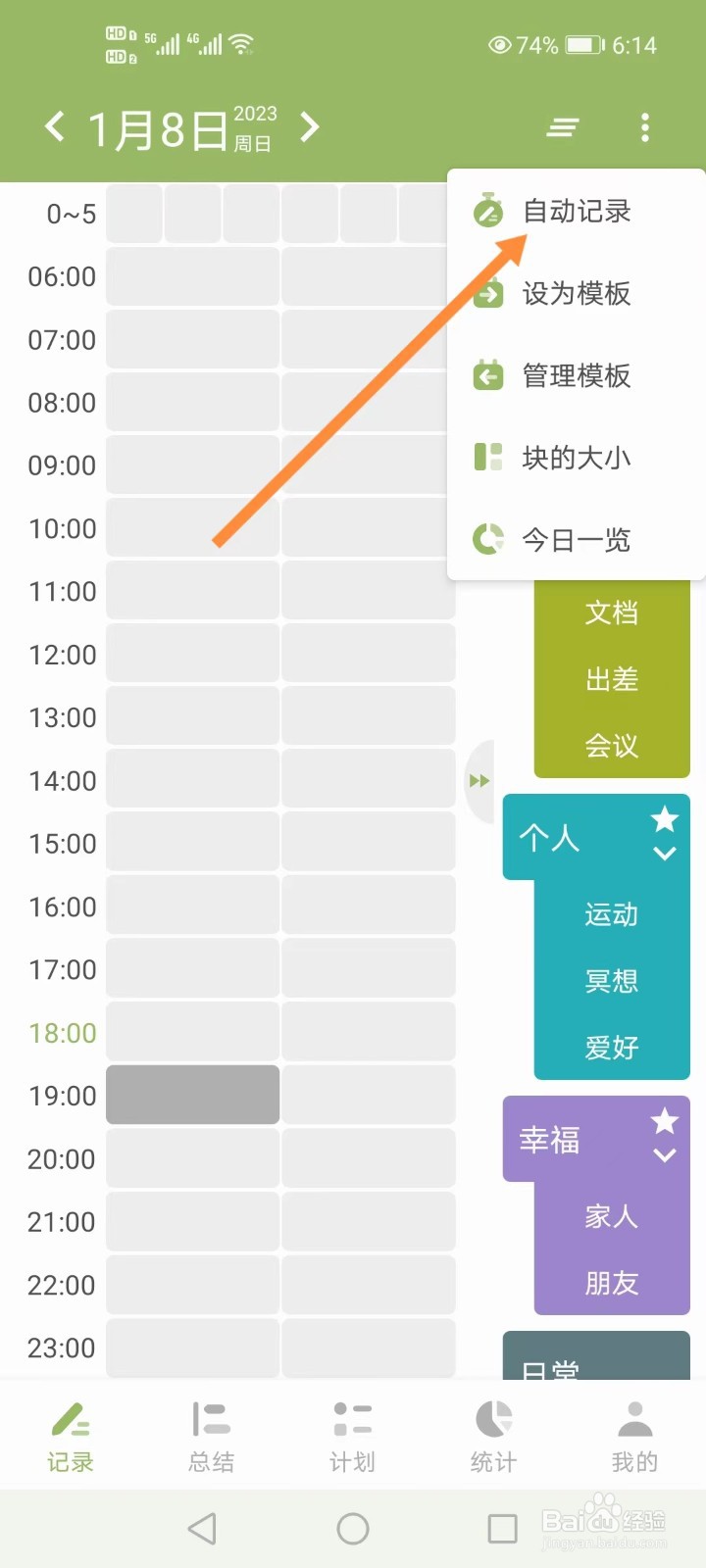The height and width of the screenshot is (1568, 706).
Task: Toggle the star on the 幸福 category
Action: [x=665, y=1120]
